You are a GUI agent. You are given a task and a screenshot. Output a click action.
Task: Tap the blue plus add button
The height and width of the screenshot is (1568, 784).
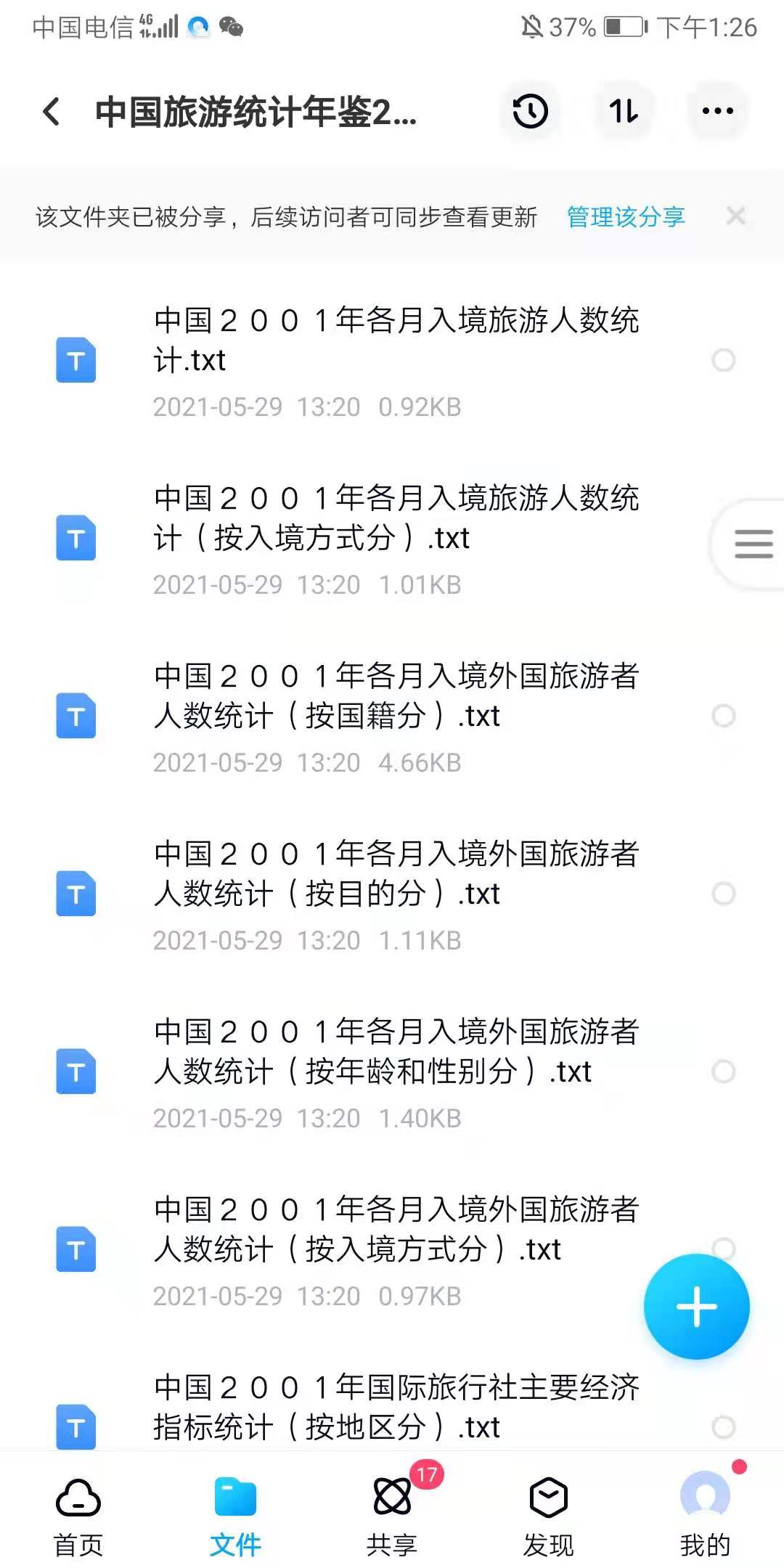pyautogui.click(x=696, y=1306)
